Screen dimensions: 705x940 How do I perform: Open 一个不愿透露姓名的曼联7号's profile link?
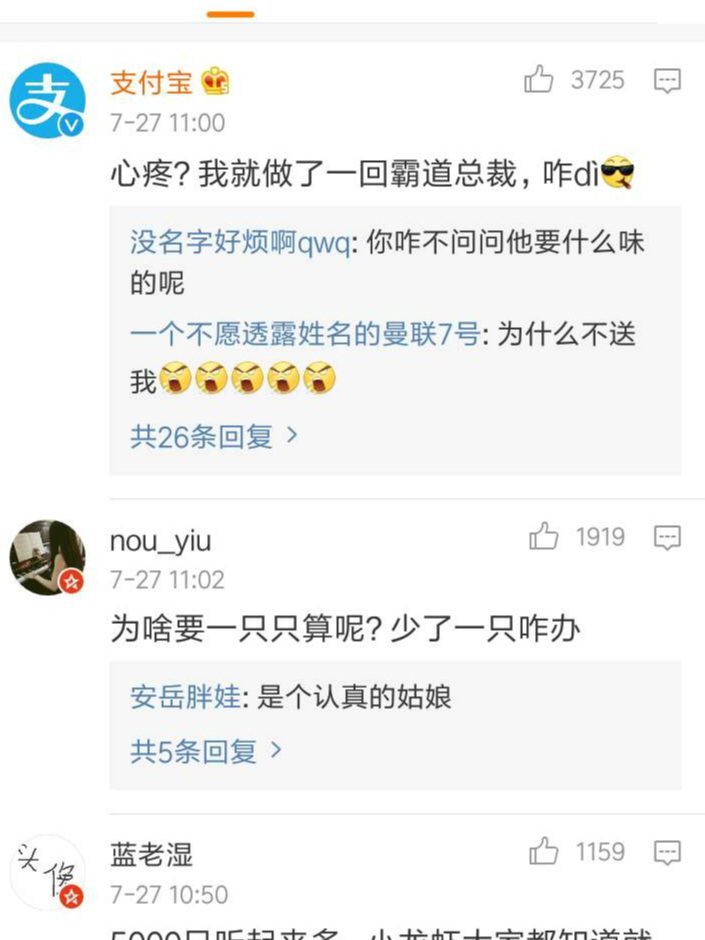coord(305,335)
